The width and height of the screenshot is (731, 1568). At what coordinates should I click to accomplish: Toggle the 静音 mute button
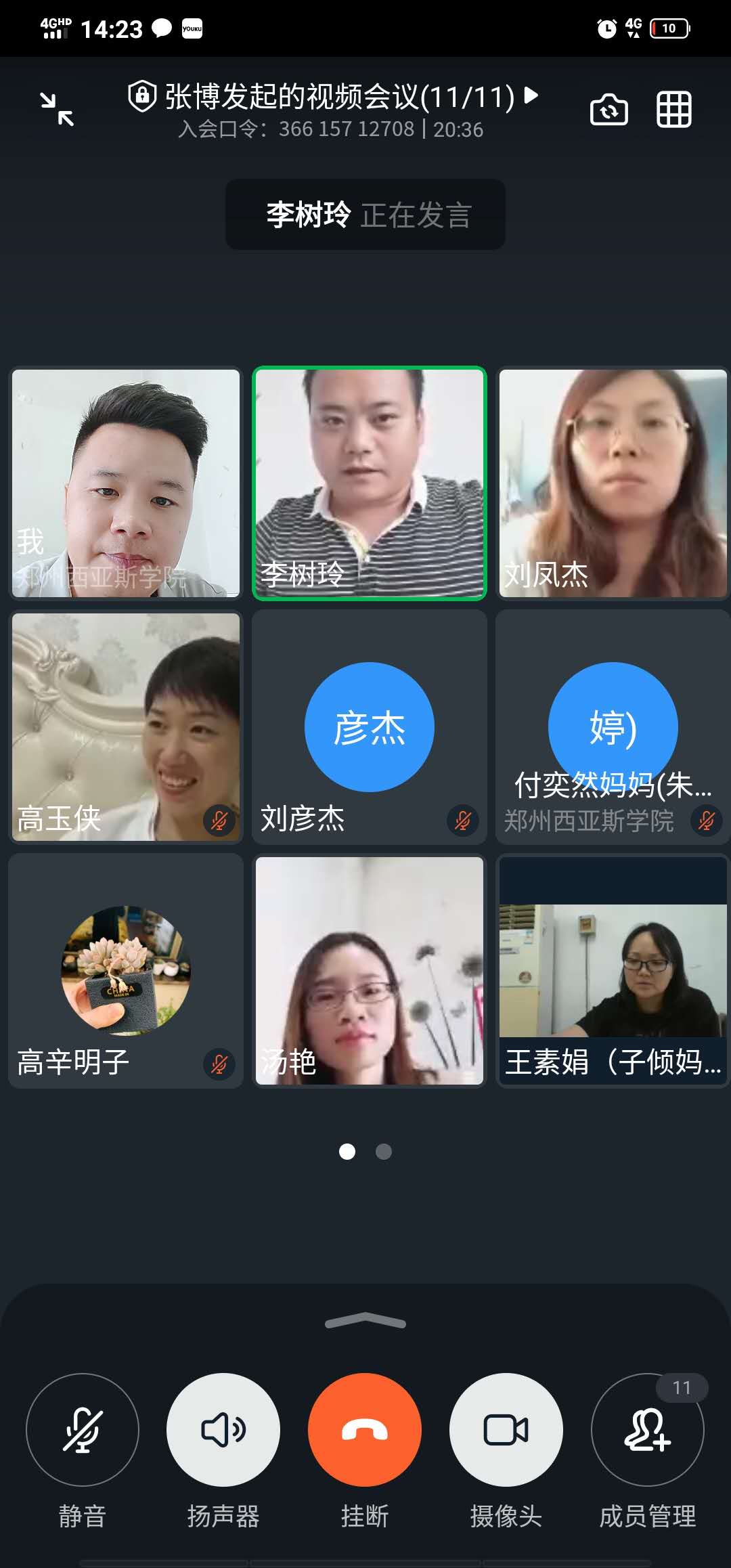(83, 1430)
